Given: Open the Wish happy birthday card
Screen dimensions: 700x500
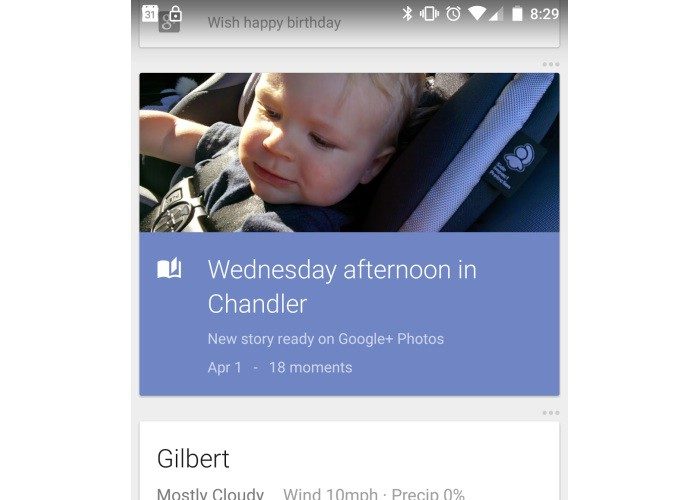Looking at the screenshot, I should point(349,24).
